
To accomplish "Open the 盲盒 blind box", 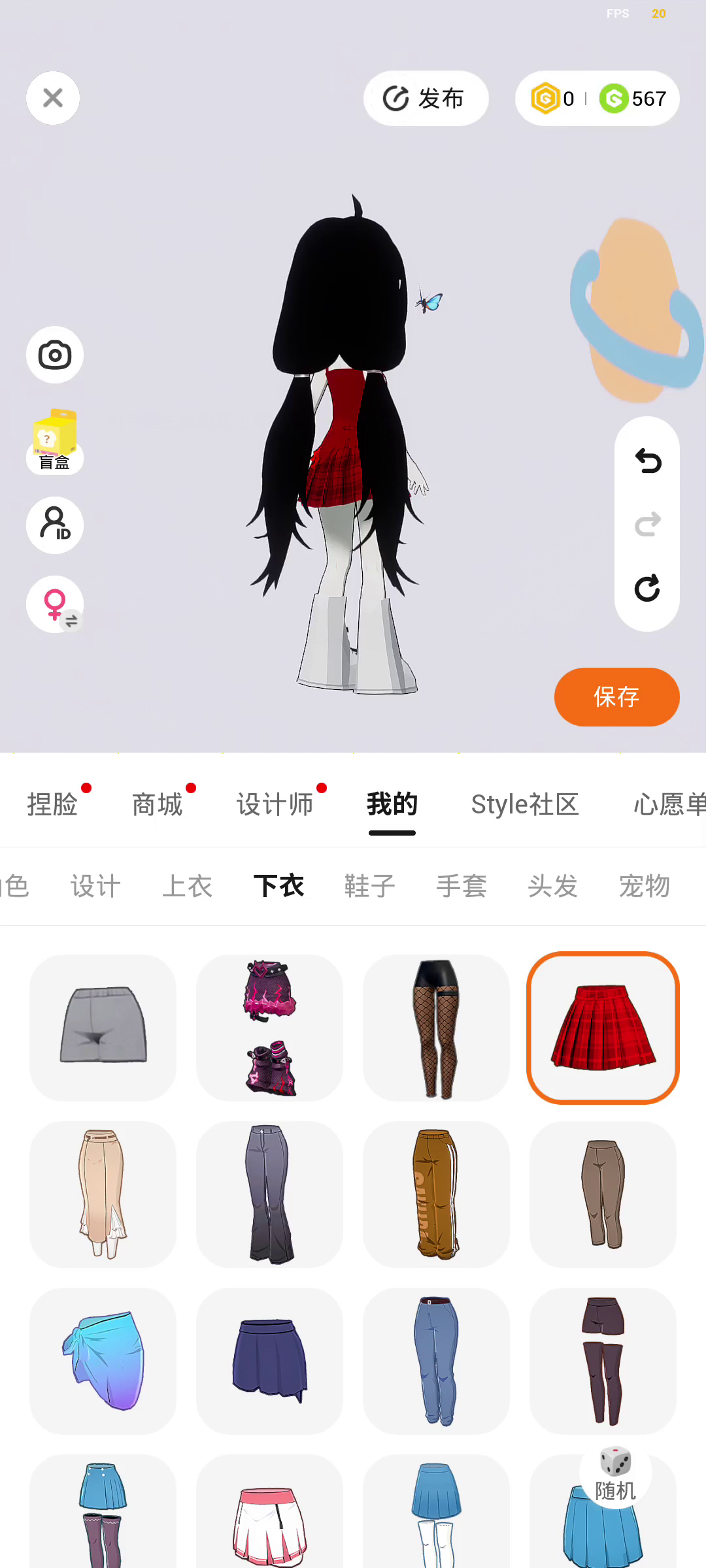I will (x=55, y=442).
